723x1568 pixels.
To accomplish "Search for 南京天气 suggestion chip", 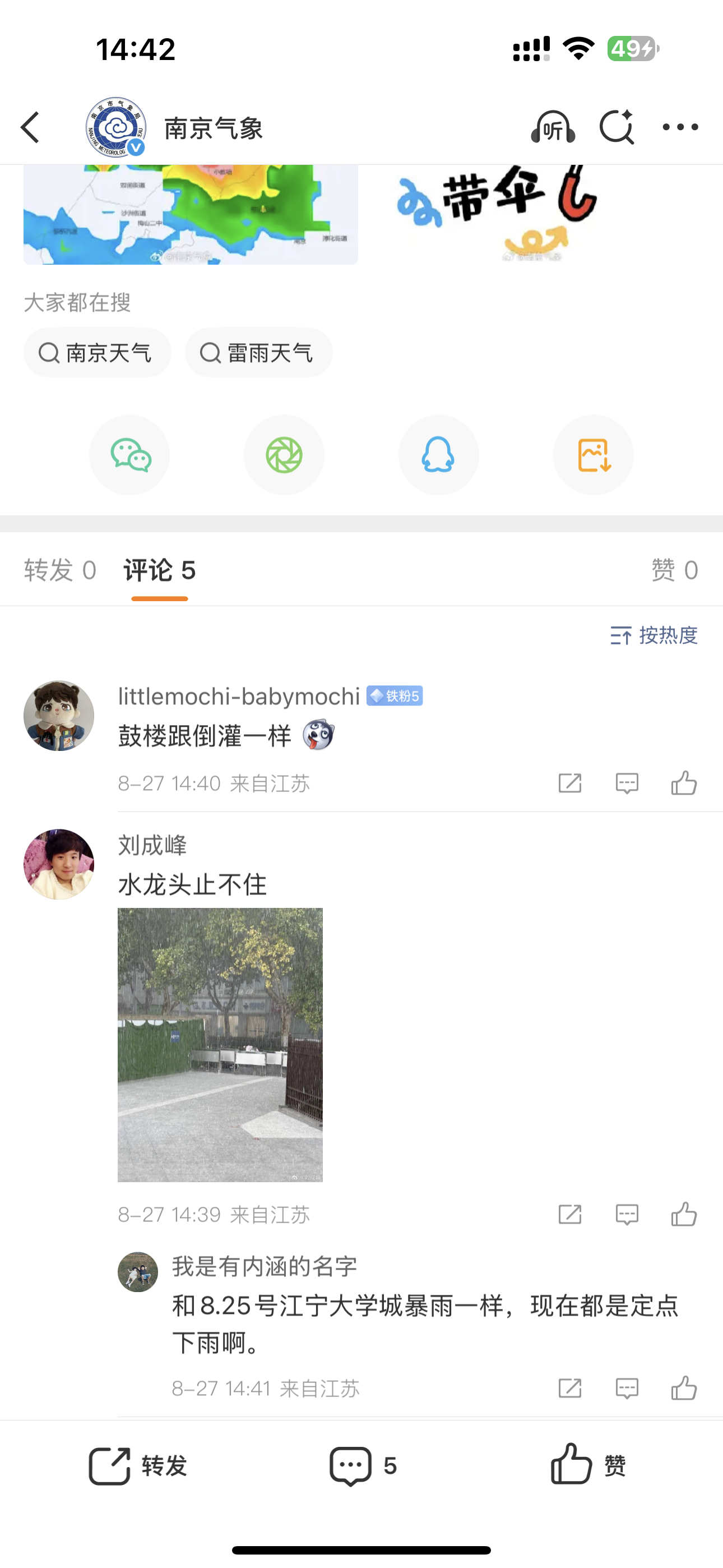I will [98, 352].
